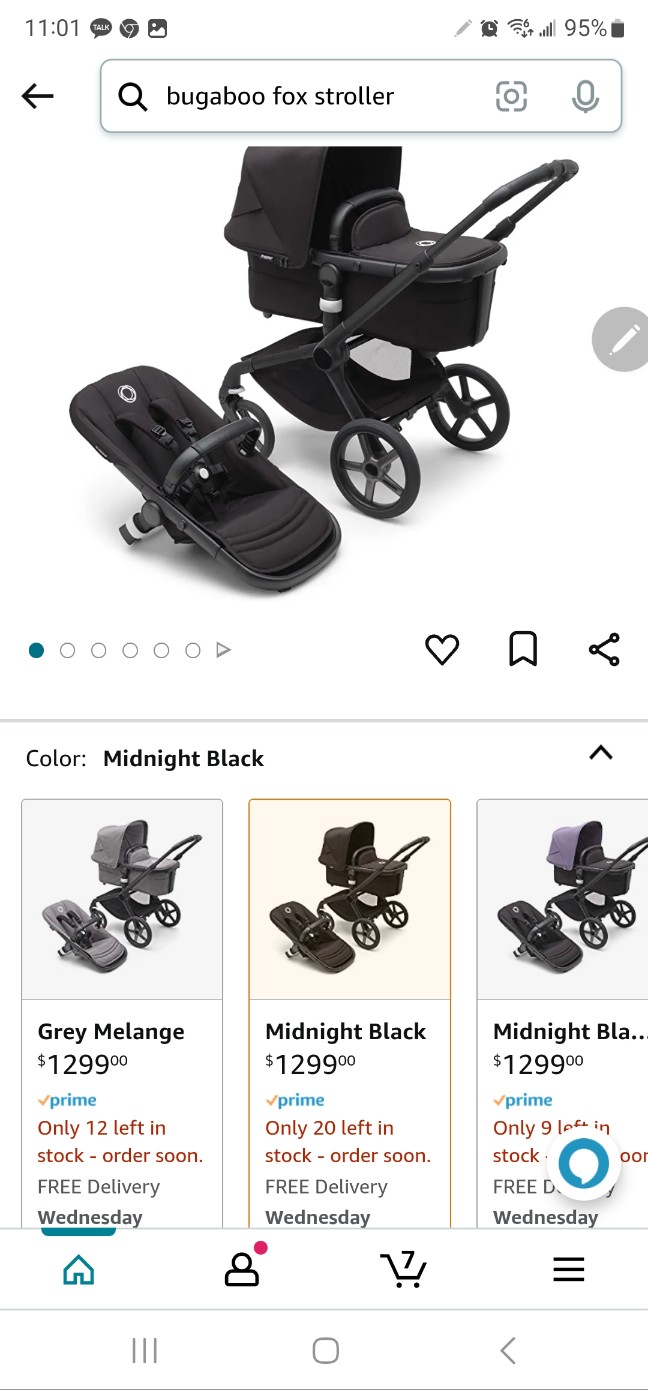Open recent apps from the system bar
Image resolution: width=648 pixels, height=1390 pixels.
pyautogui.click(x=145, y=1351)
